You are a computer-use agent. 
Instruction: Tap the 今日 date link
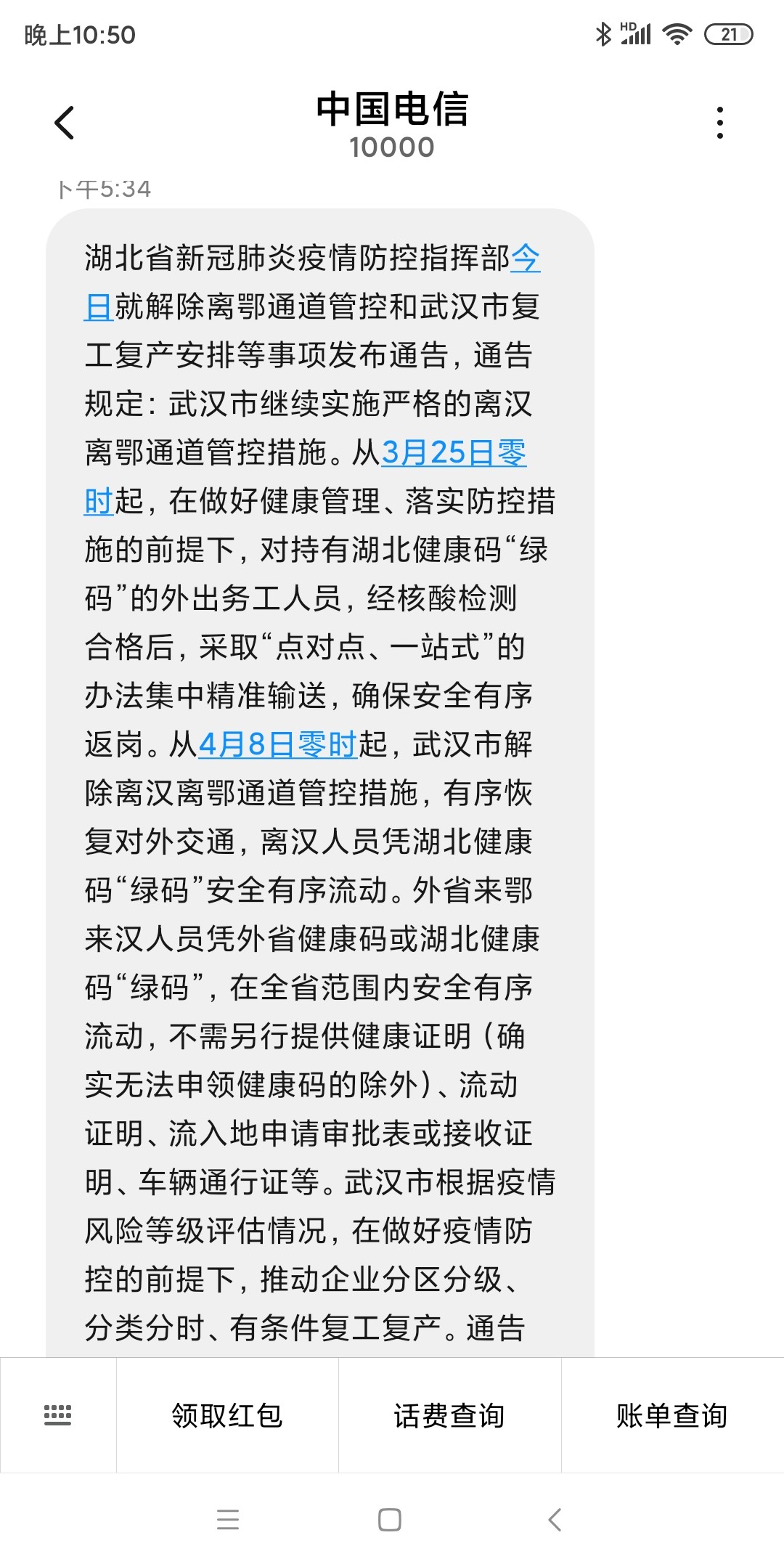click(525, 259)
